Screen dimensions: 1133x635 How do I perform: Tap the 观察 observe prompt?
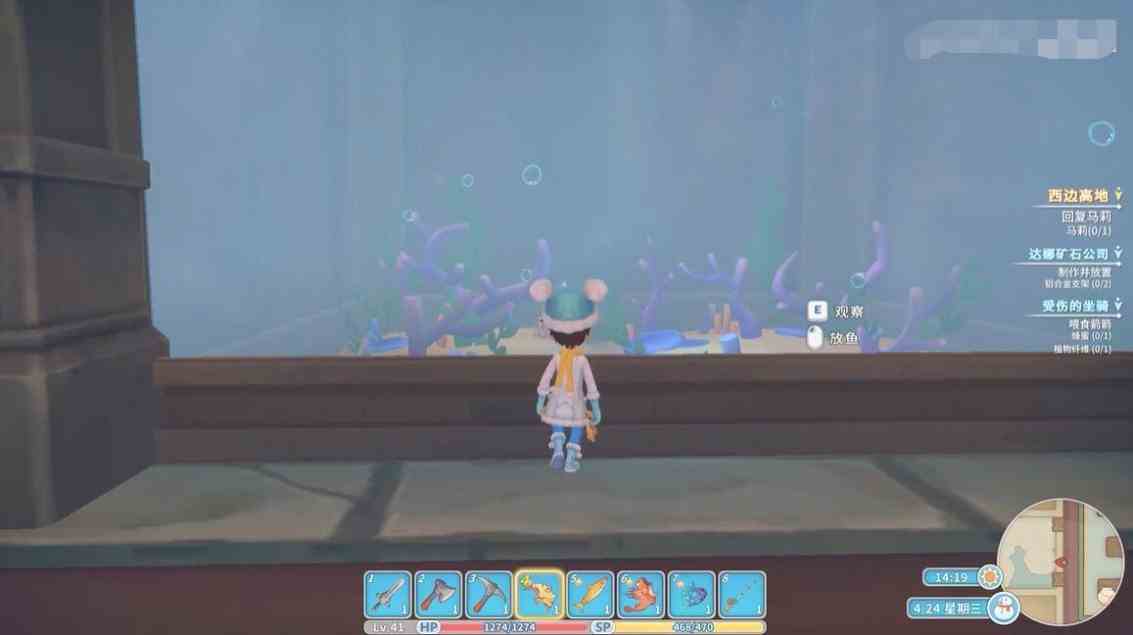(x=836, y=311)
